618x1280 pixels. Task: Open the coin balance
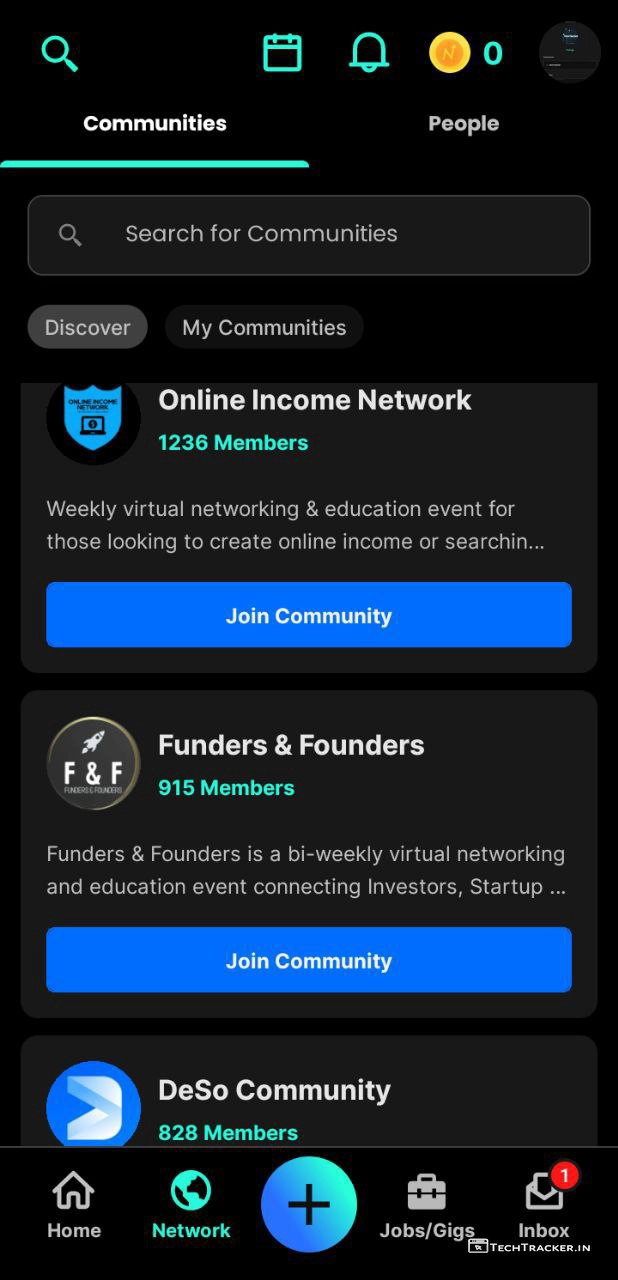pyautogui.click(x=466, y=53)
